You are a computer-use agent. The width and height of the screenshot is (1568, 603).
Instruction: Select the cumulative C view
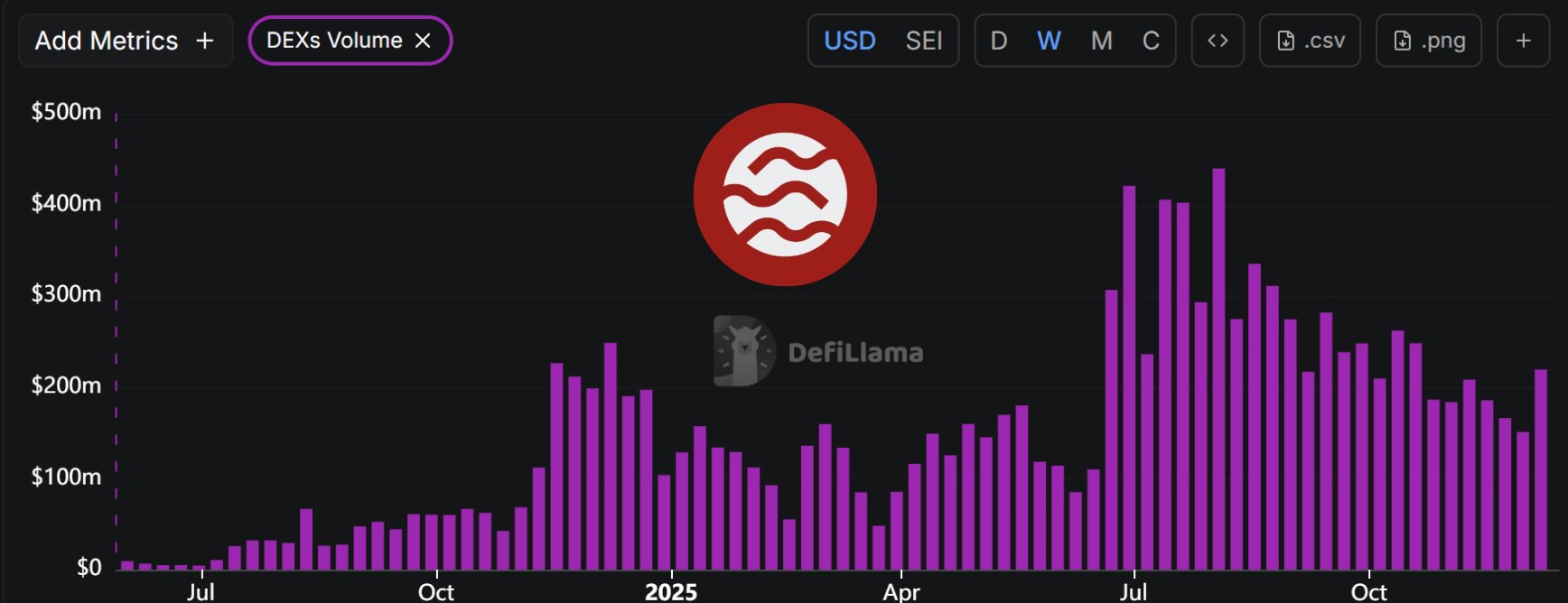[x=1151, y=41]
